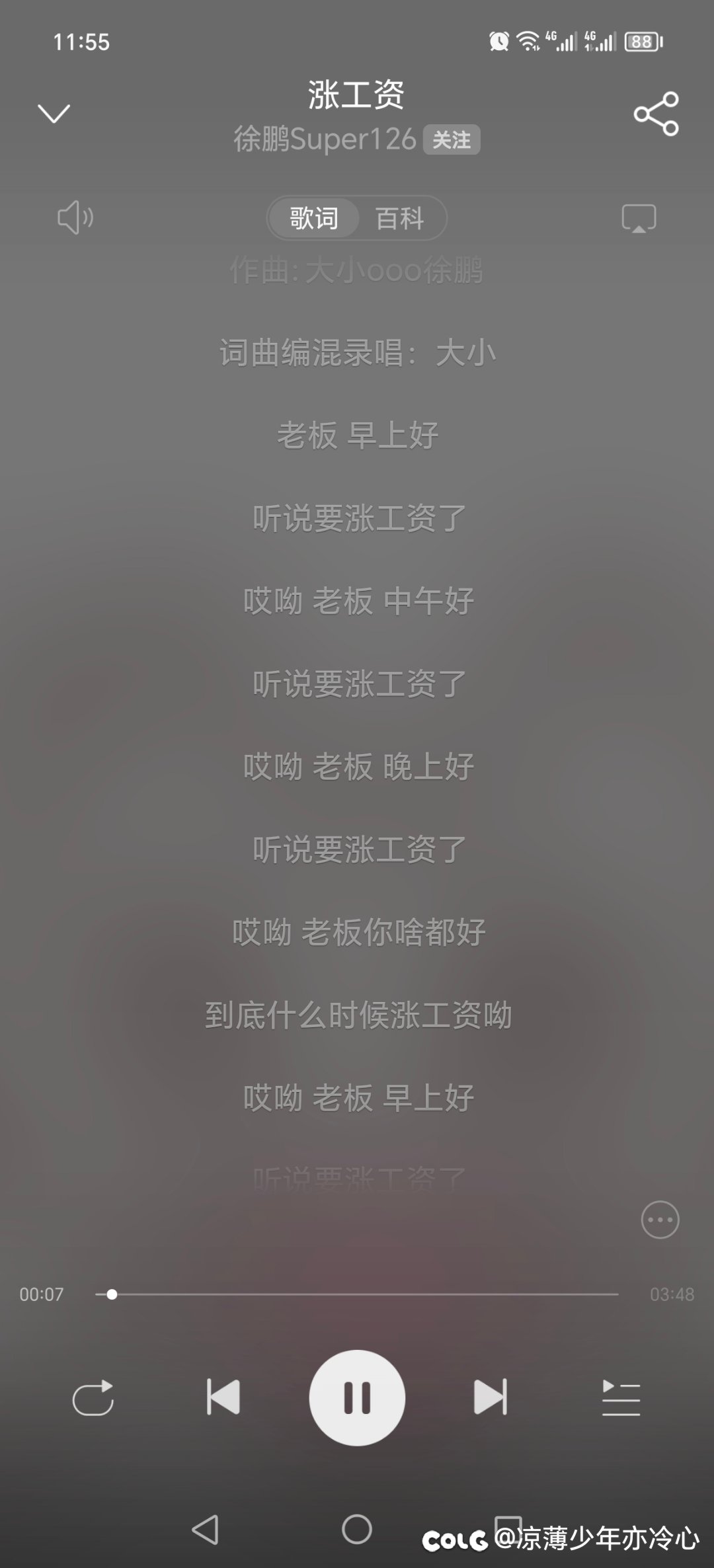Go back using the system back button

(x=205, y=1529)
